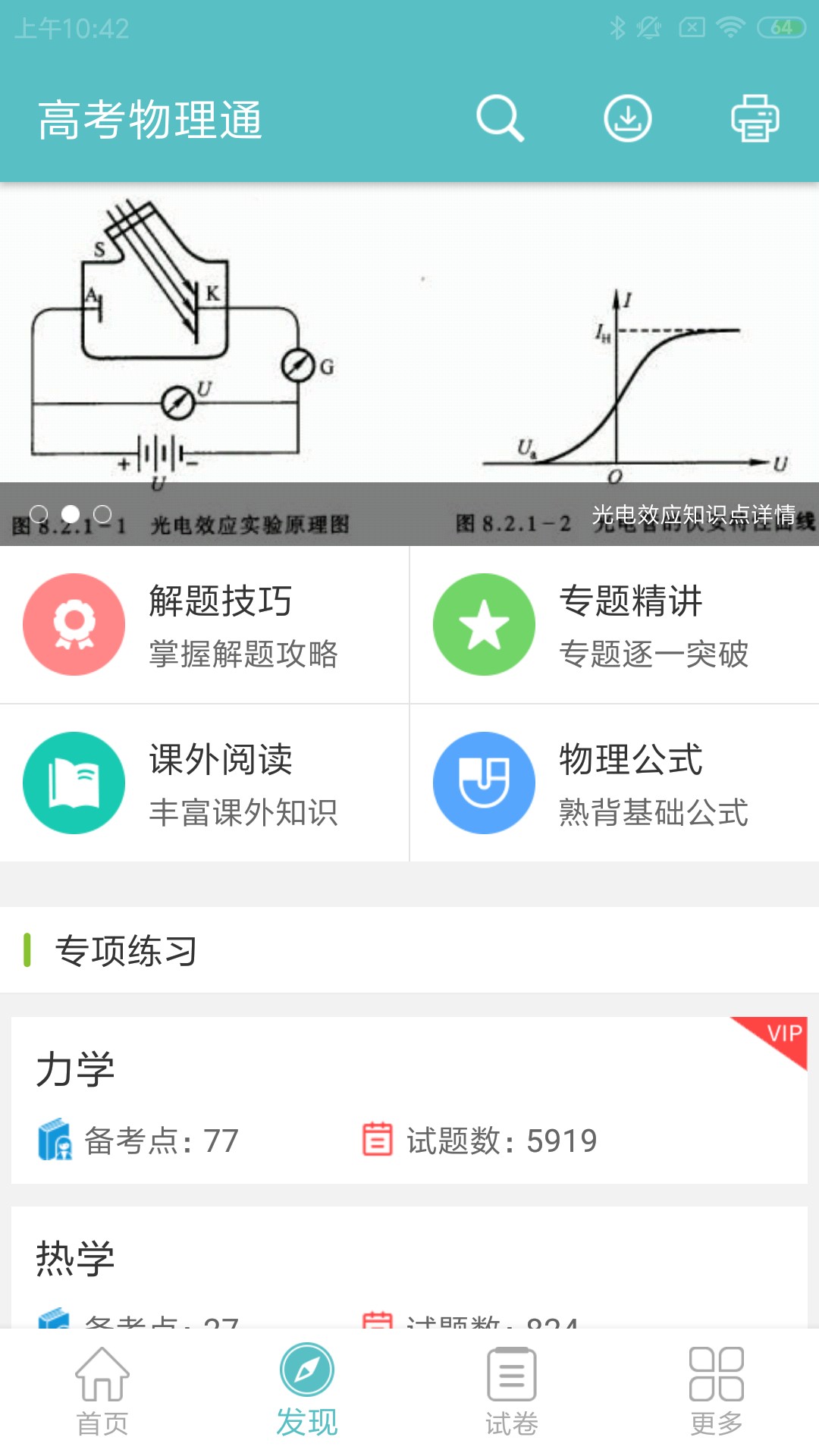Open 专题精讲 section
Image resolution: width=819 pixels, height=1456 pixels.
(615, 625)
